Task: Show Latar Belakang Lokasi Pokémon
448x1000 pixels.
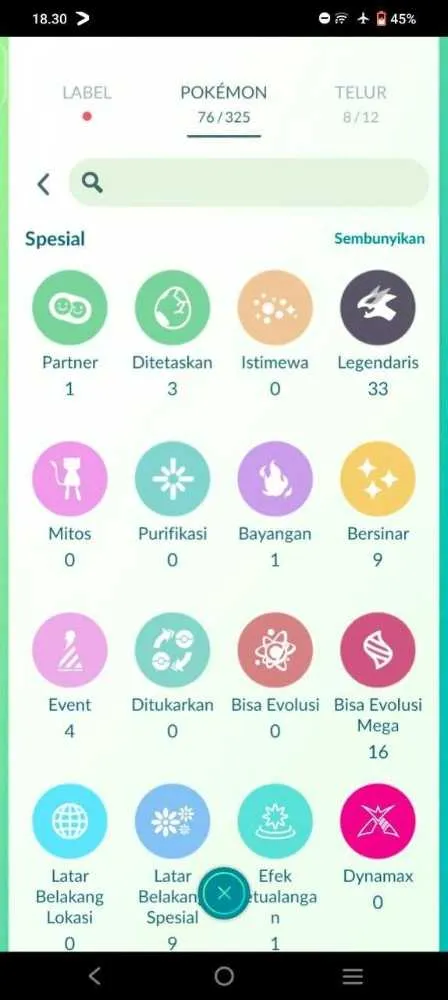Action: (x=70, y=821)
